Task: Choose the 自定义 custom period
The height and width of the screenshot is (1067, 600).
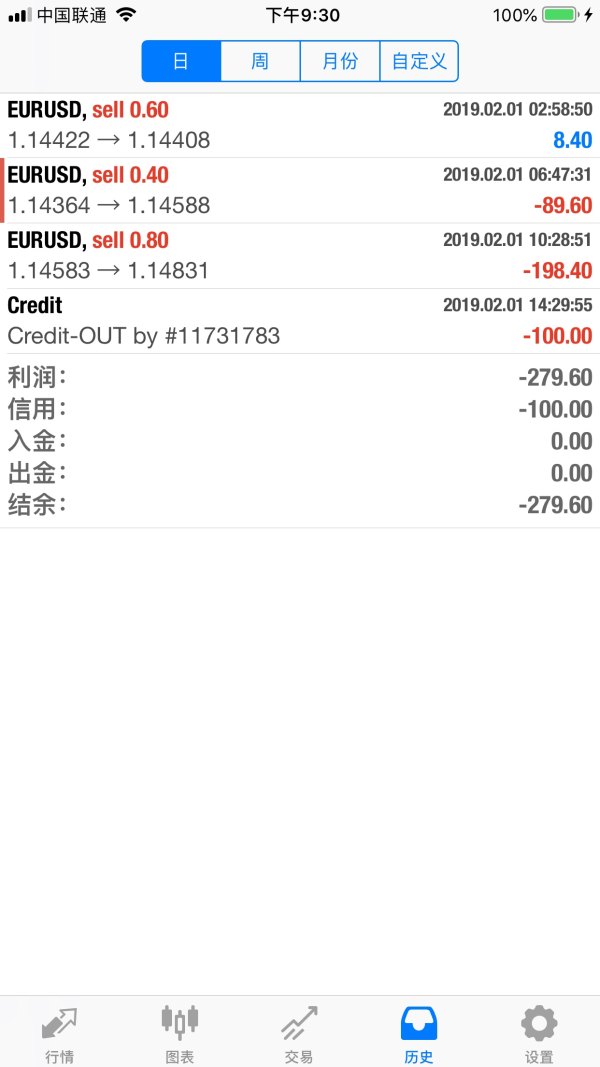Action: tap(419, 61)
